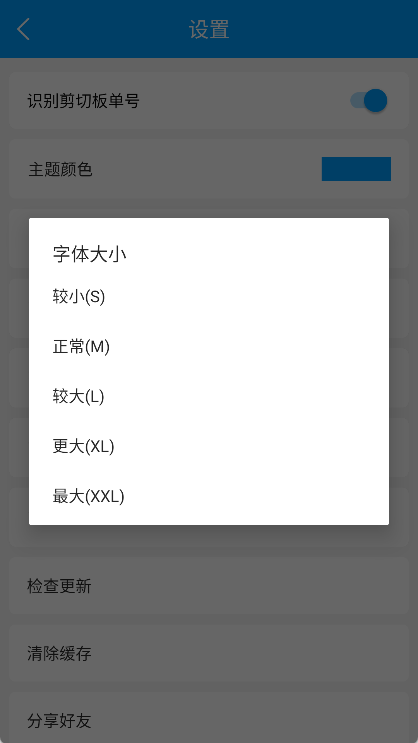Pick the 较大(L) font size option
The height and width of the screenshot is (743, 418).
point(209,397)
